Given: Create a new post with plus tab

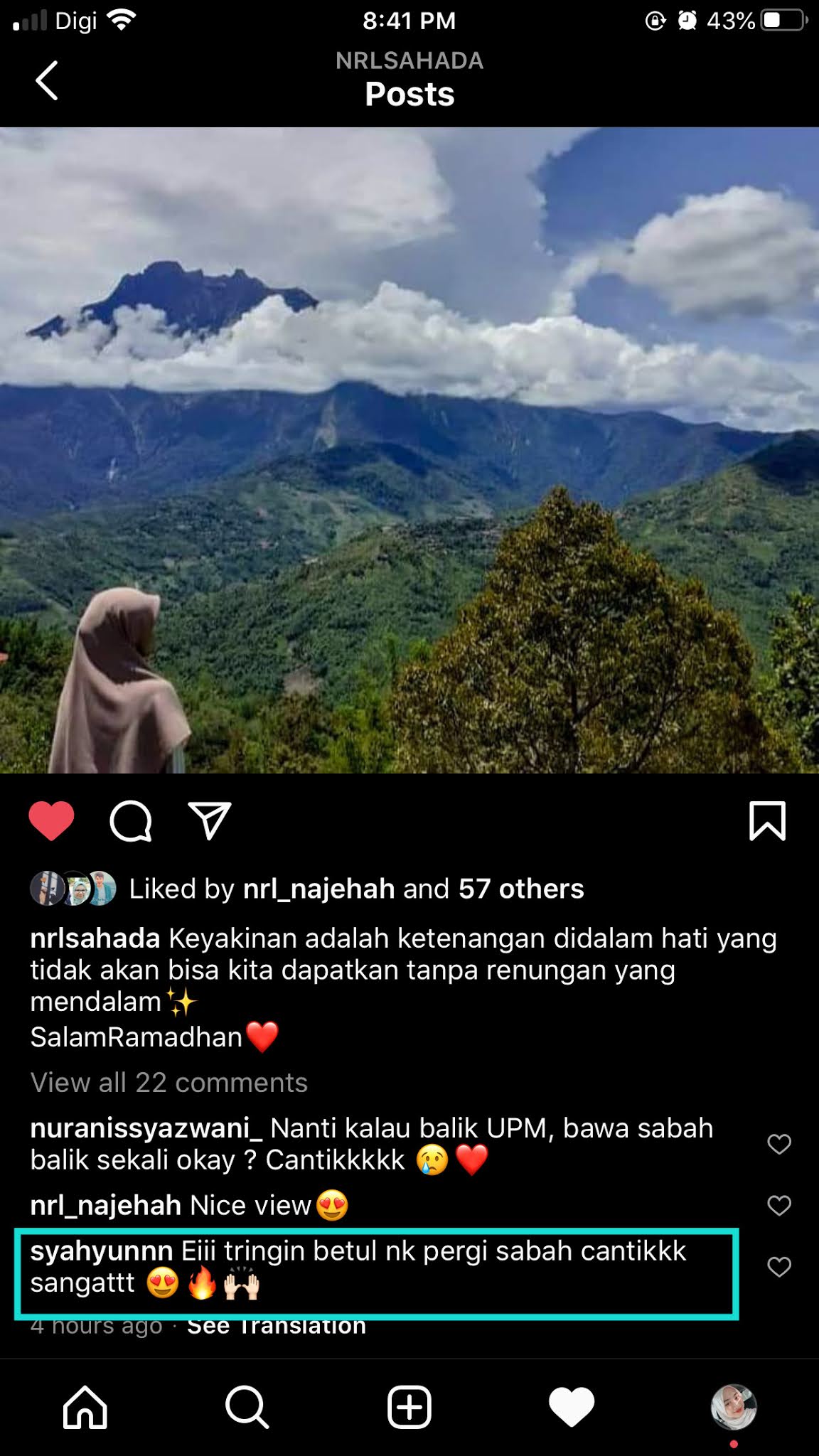Looking at the screenshot, I should point(409,1407).
